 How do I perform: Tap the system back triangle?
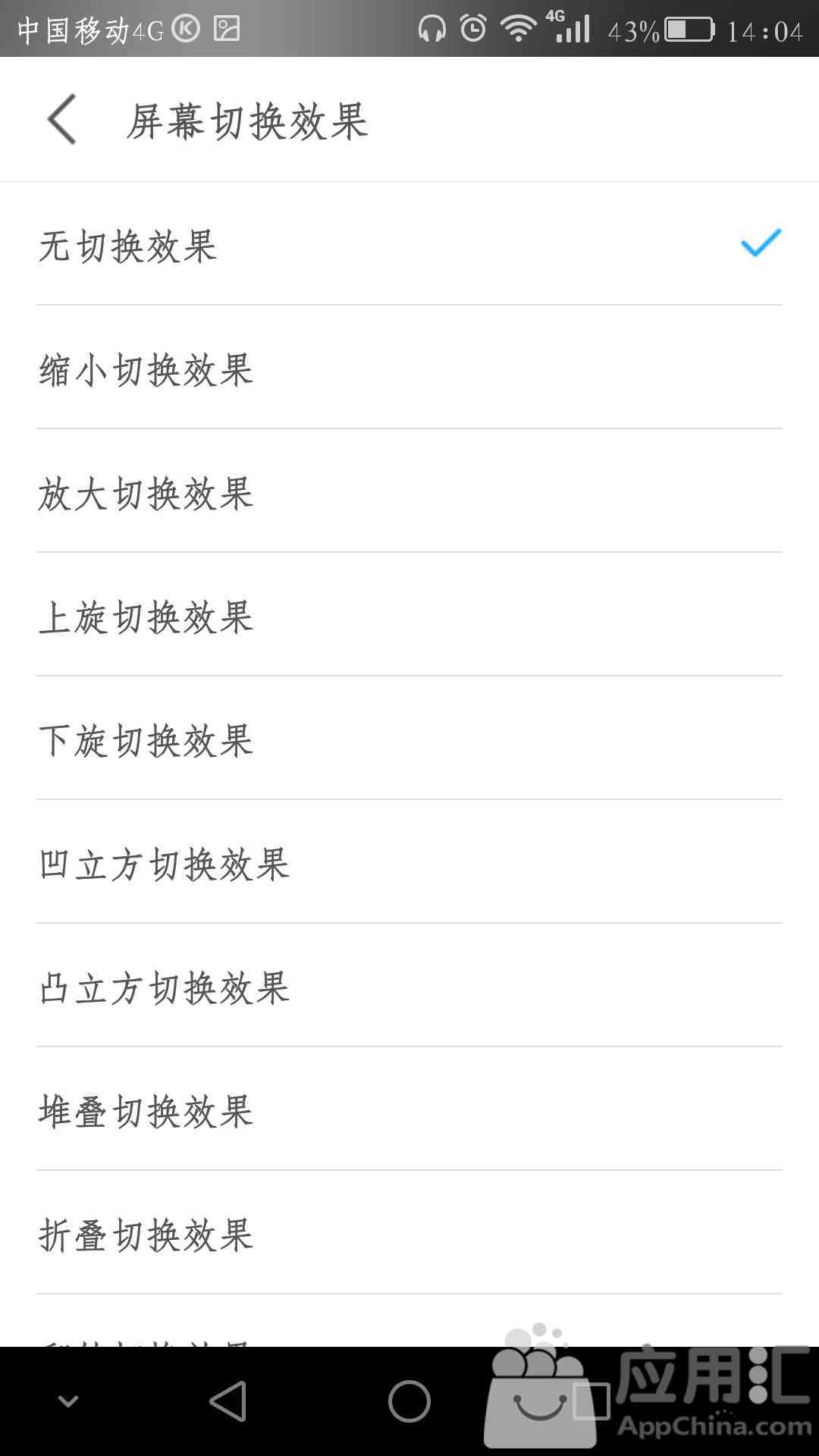pyautogui.click(x=228, y=1401)
